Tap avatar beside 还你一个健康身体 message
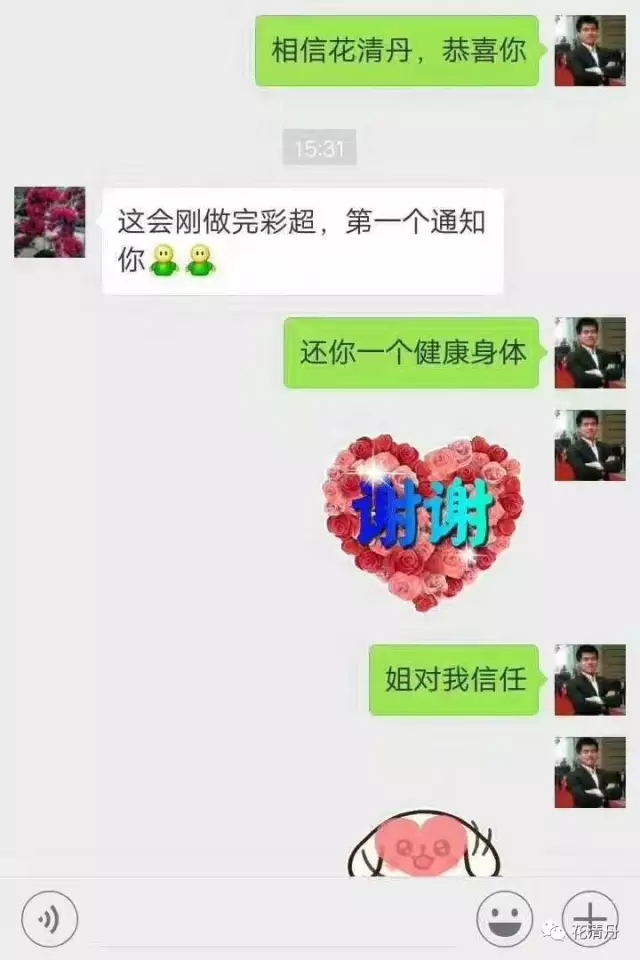The image size is (640, 960). tap(590, 353)
